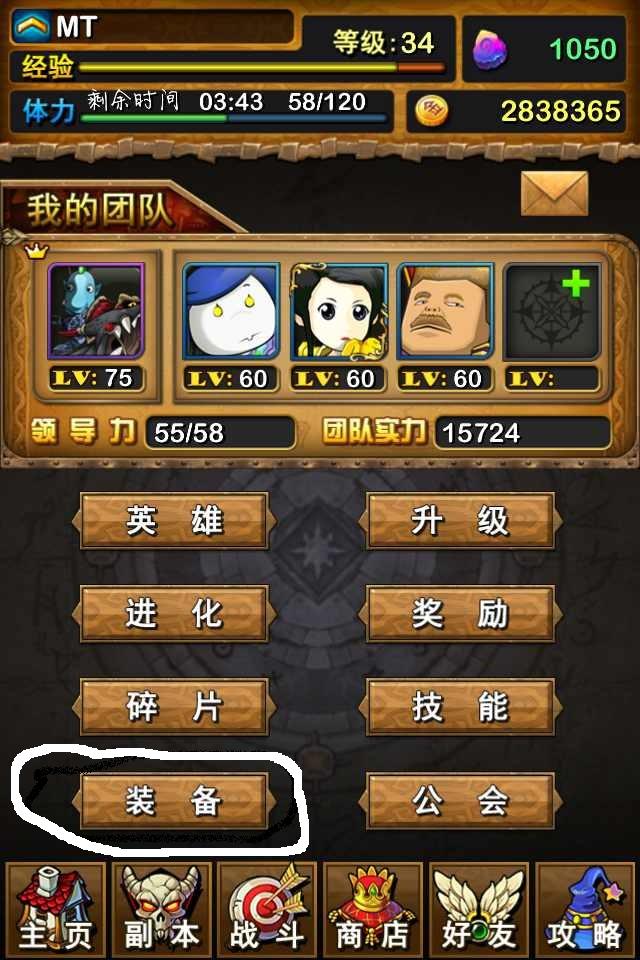Go to 进化 (Evolve)
This screenshot has width=640, height=960.
click(174, 614)
